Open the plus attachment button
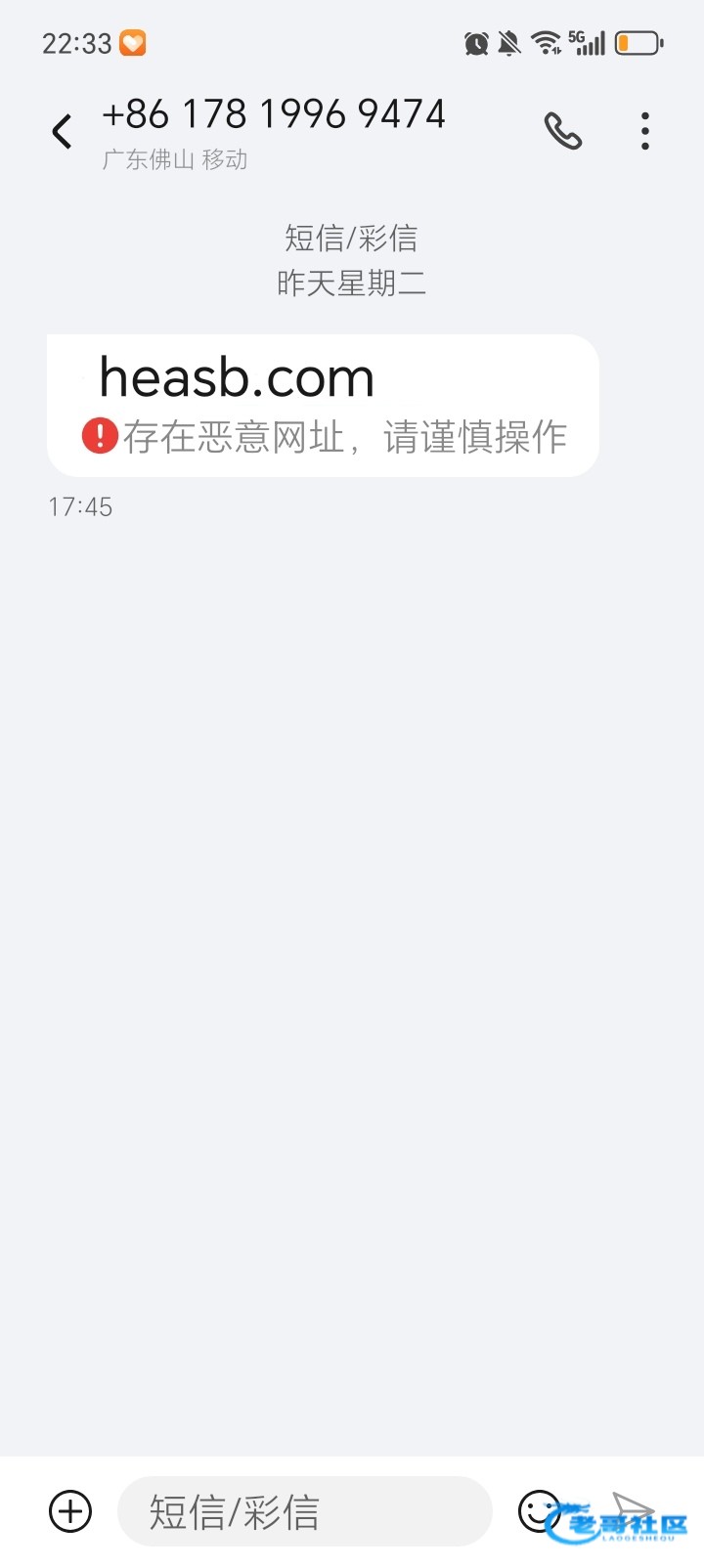The height and width of the screenshot is (1568, 704). pyautogui.click(x=70, y=1511)
